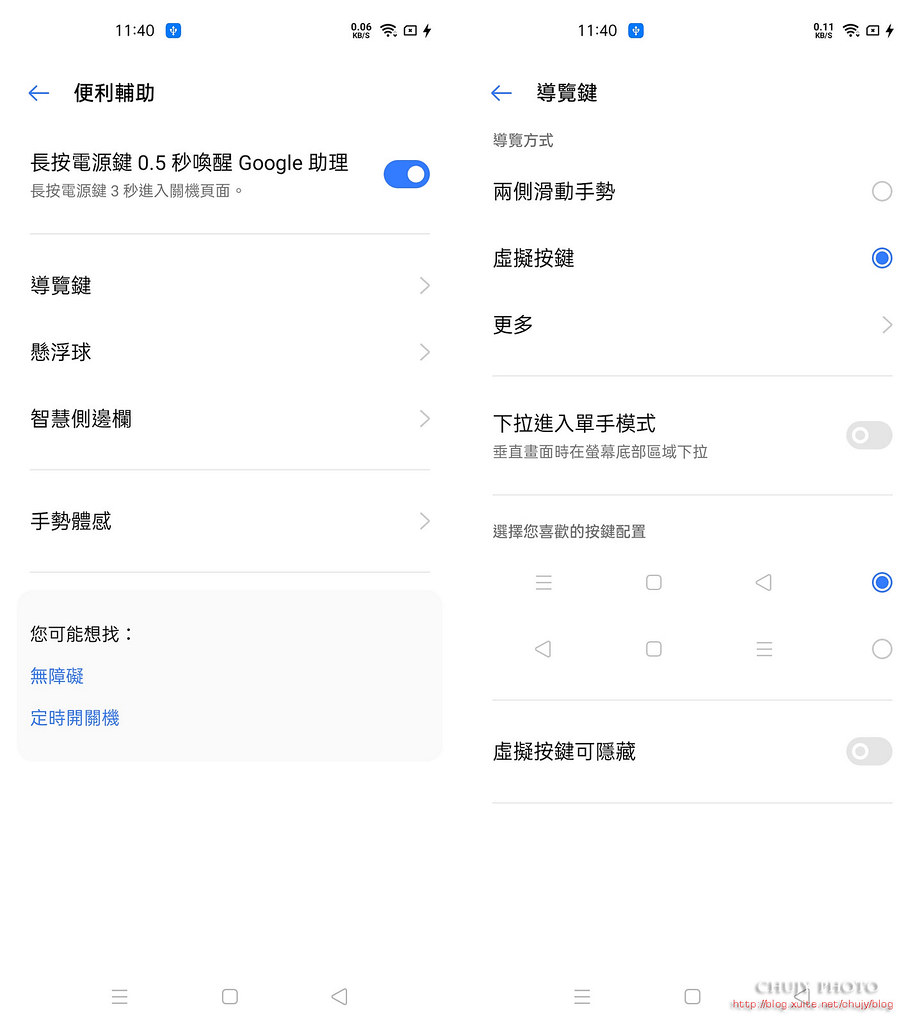Viewport: 922px width, 1024px height.
Task: Toggle 長按電源鍵 0.5 秒喚醒 Google 助理 switch
Action: click(x=406, y=174)
